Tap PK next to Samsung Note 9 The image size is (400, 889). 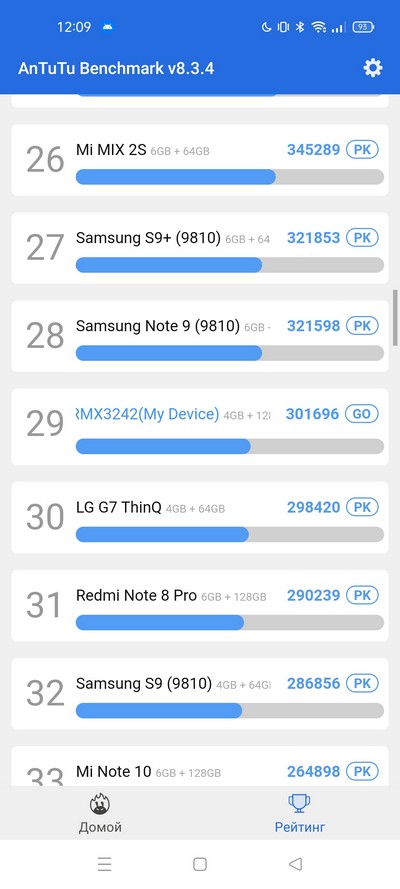[x=362, y=326]
